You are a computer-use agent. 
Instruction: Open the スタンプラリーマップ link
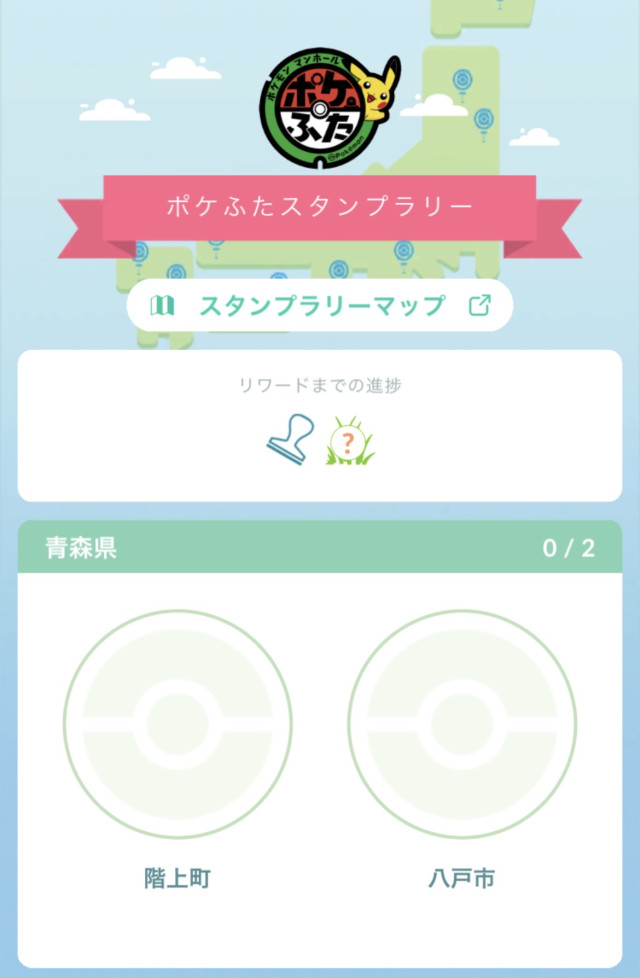(319, 305)
